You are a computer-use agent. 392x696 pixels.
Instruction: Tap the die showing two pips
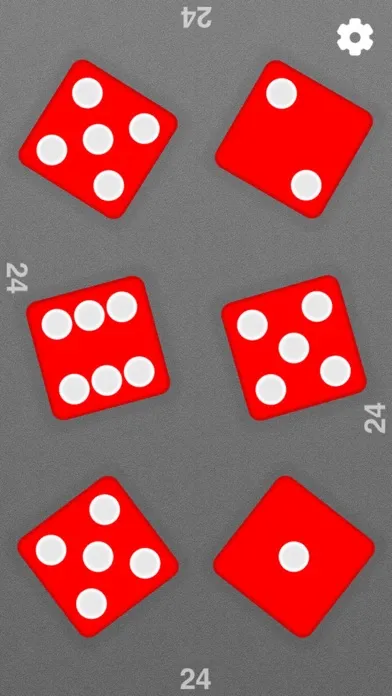pos(294,139)
